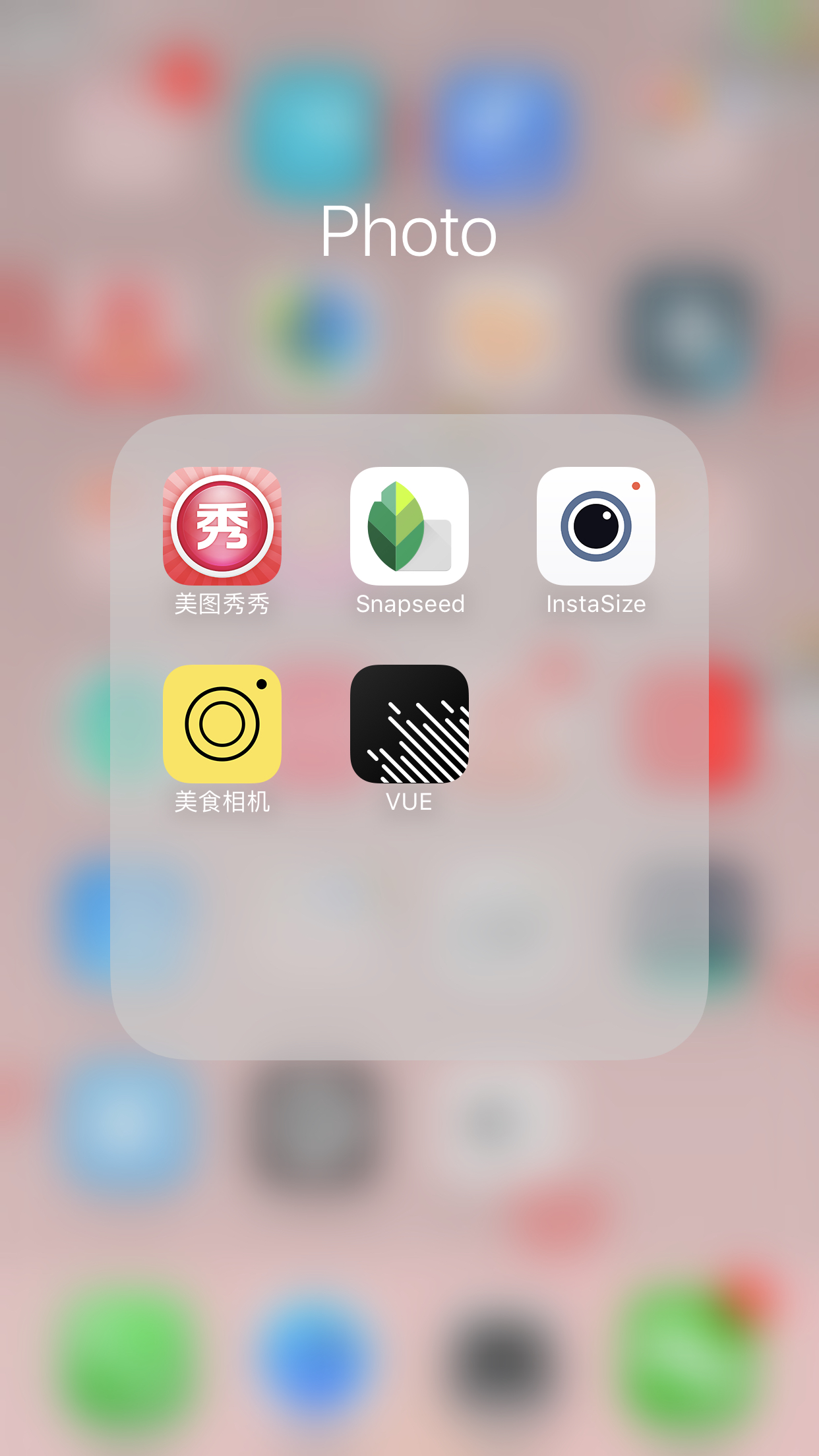Launch Snapseed photo editor
This screenshot has width=819, height=1456.
pos(409,526)
